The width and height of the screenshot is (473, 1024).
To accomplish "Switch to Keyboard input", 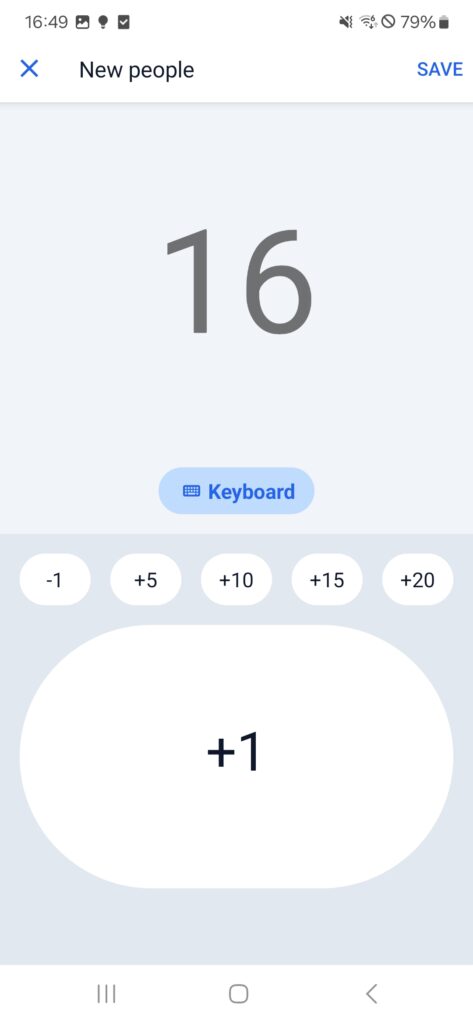I will [236, 491].
